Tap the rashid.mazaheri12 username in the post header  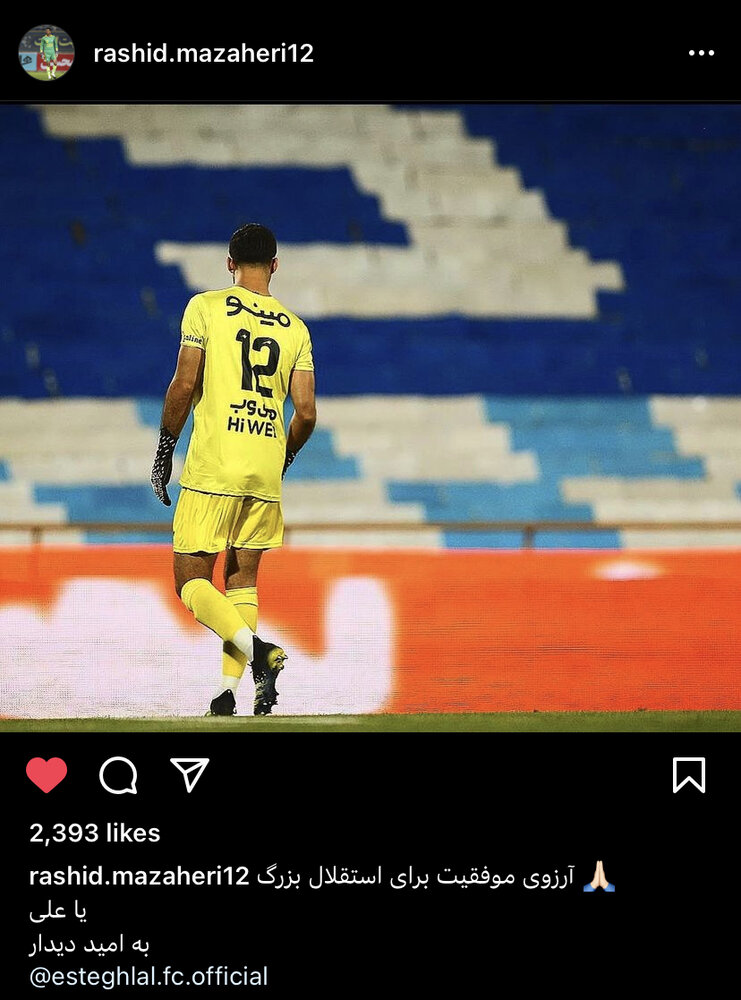203,53
